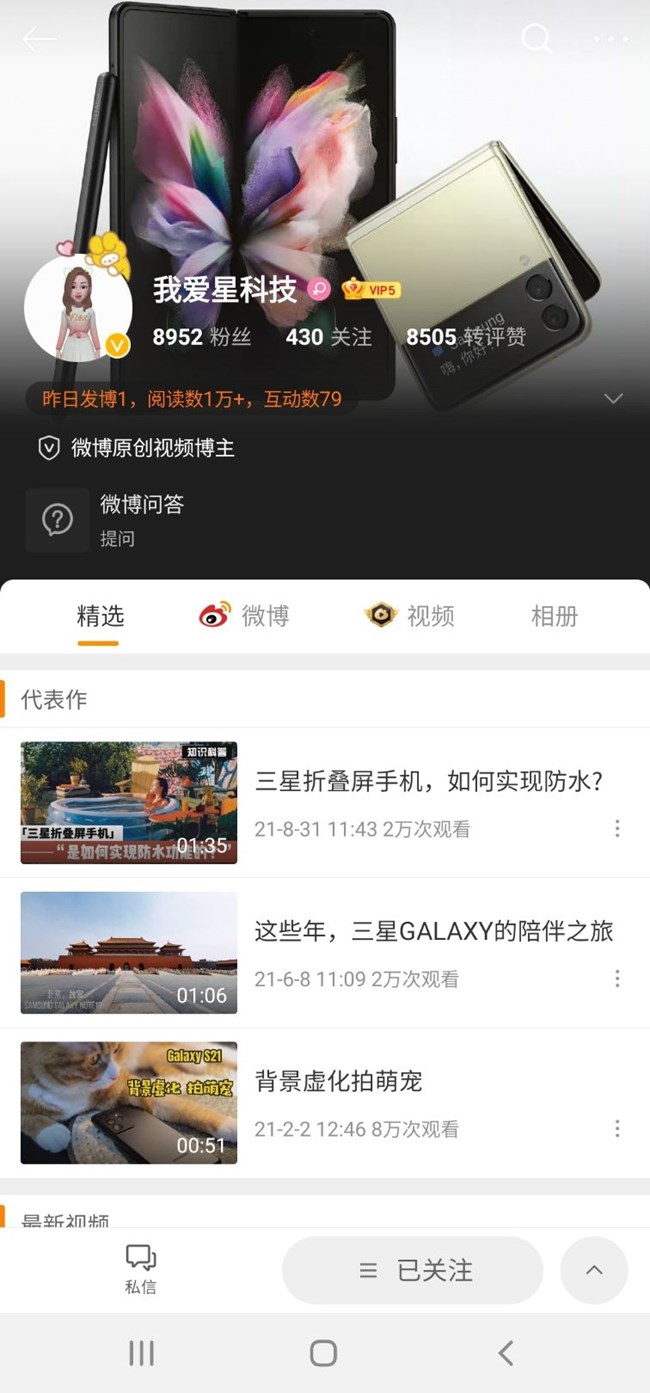The height and width of the screenshot is (1393, 650).
Task: Open the three-dot menu in header
Action: 610,40
